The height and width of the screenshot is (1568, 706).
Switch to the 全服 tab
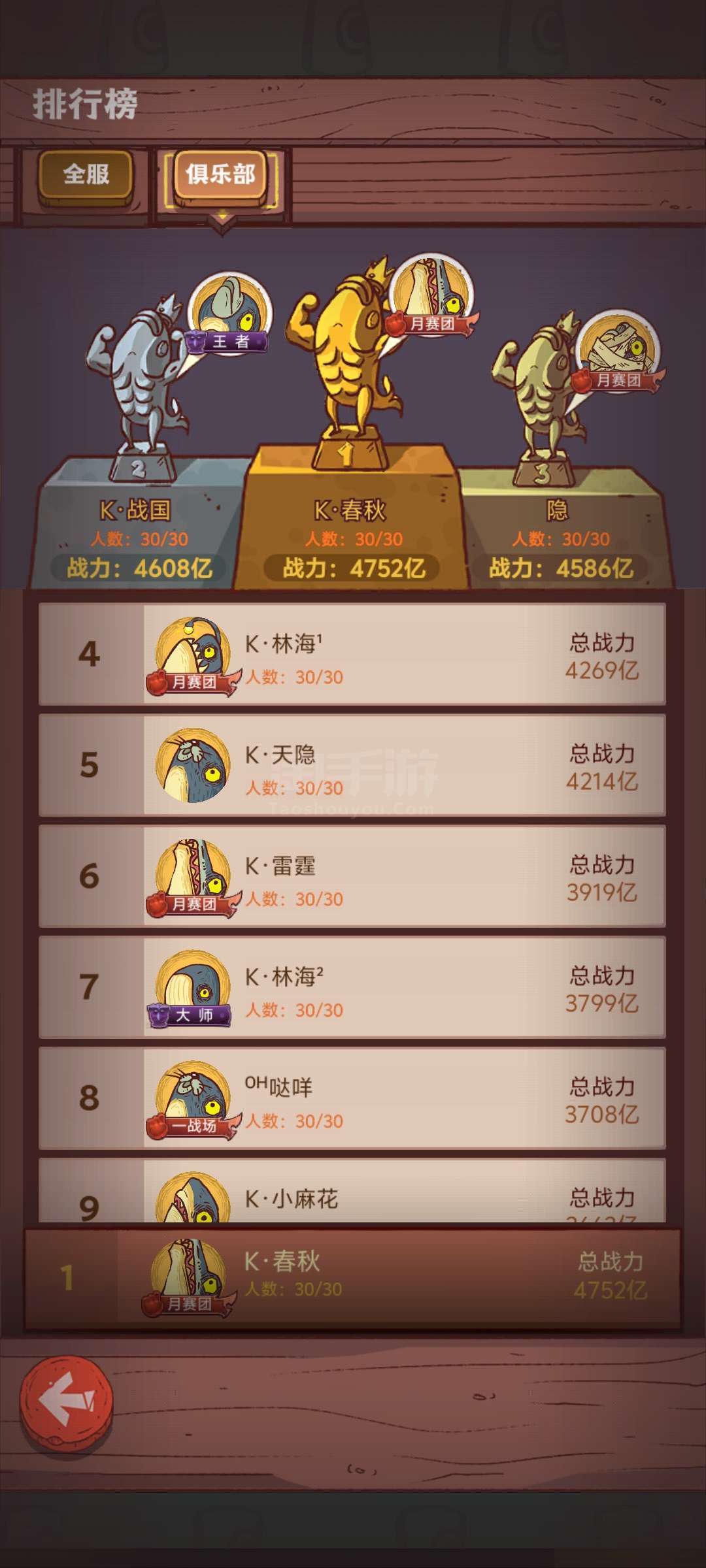coord(86,175)
